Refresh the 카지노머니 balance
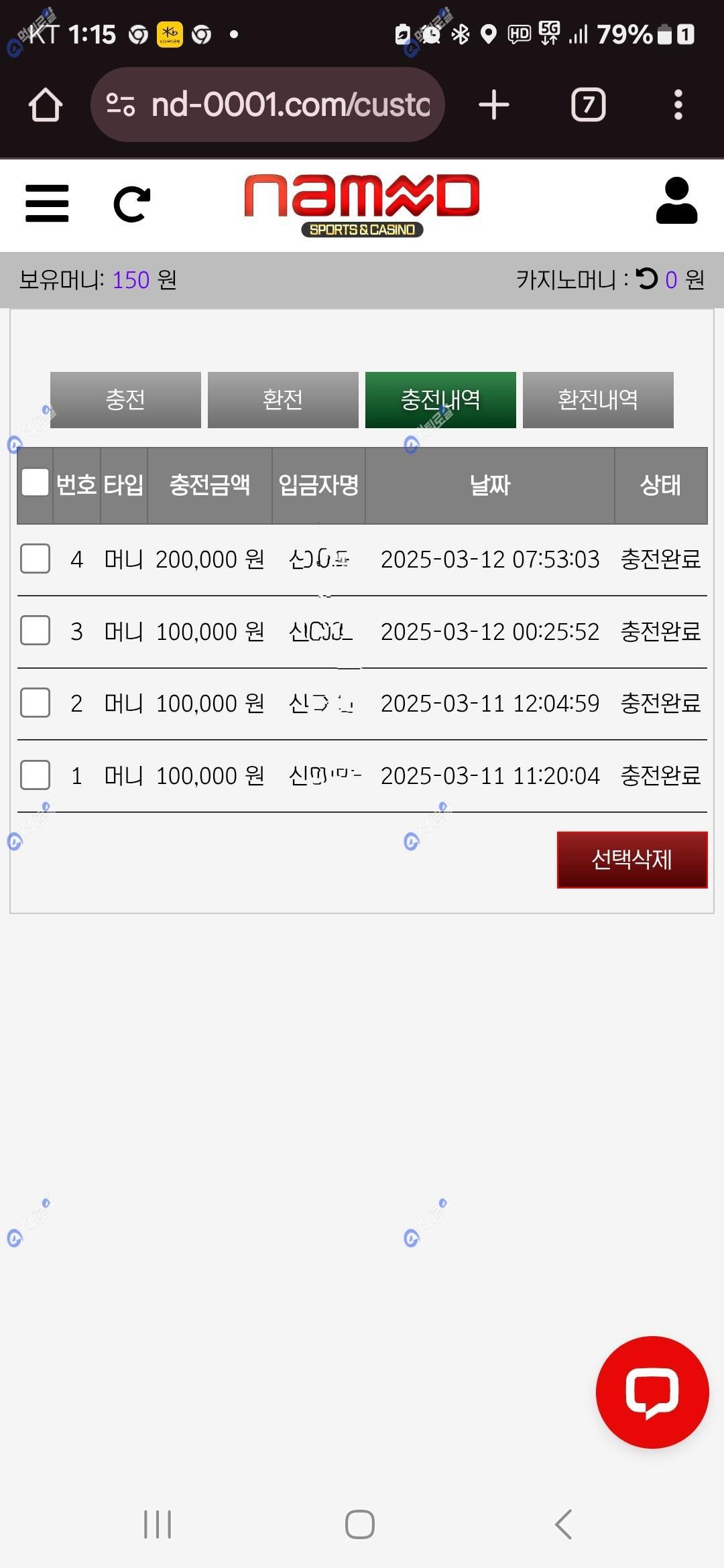The width and height of the screenshot is (724, 1568). (647, 279)
